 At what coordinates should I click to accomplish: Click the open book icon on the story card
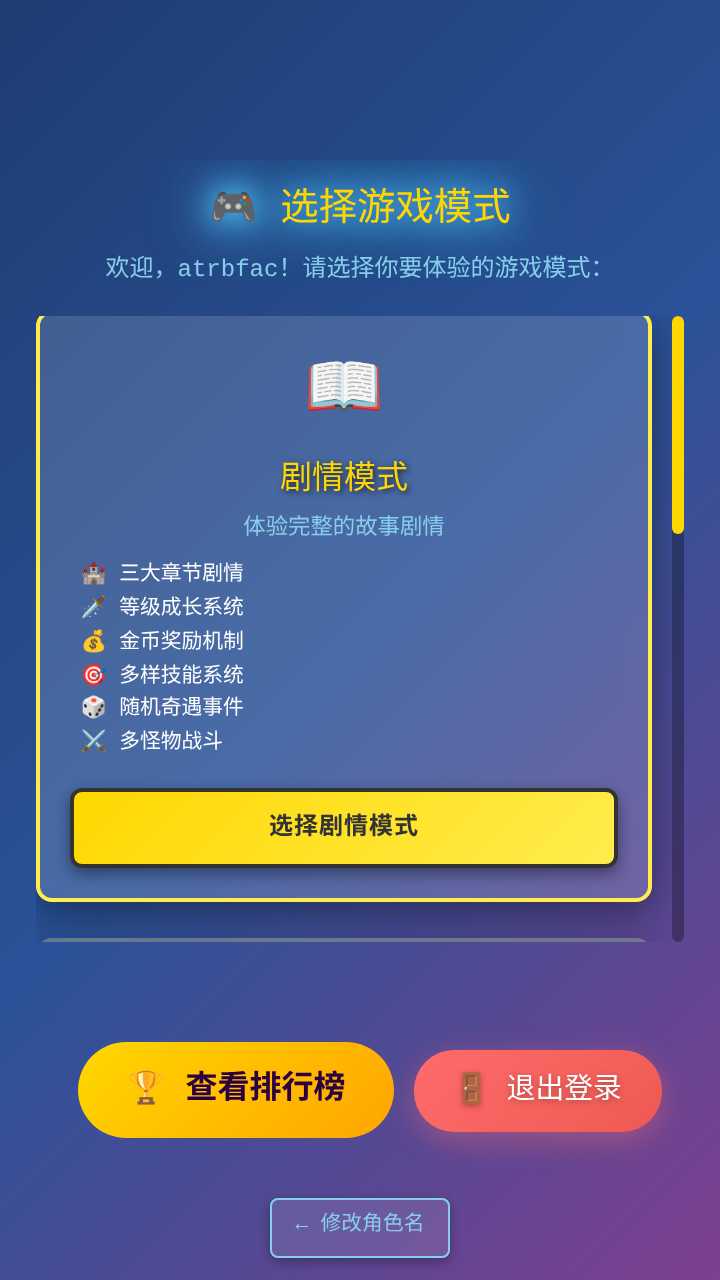pos(344,388)
